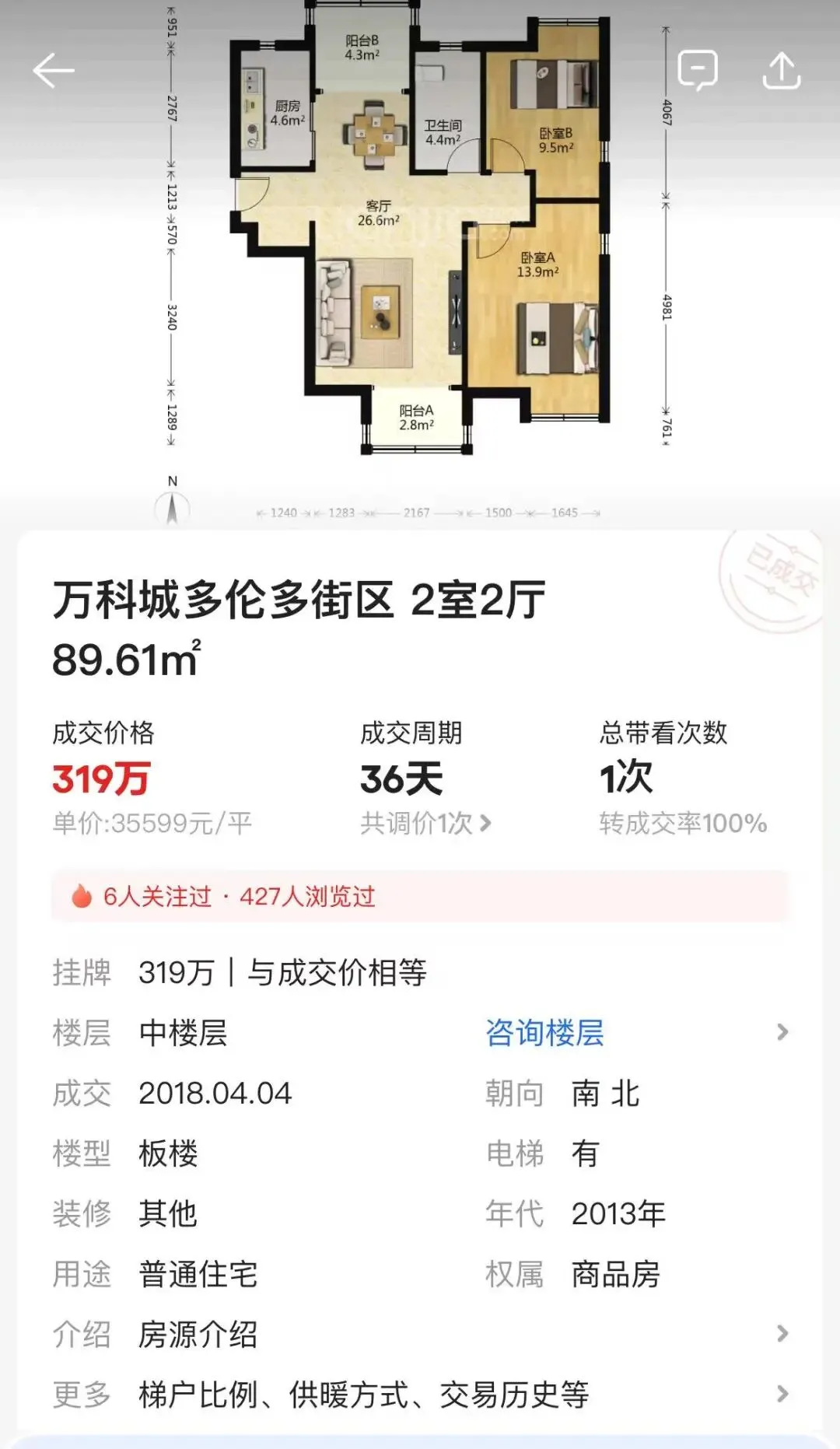Tap 咨询楼层 to ask about floor
The width and height of the screenshot is (840, 1449).
544,1033
